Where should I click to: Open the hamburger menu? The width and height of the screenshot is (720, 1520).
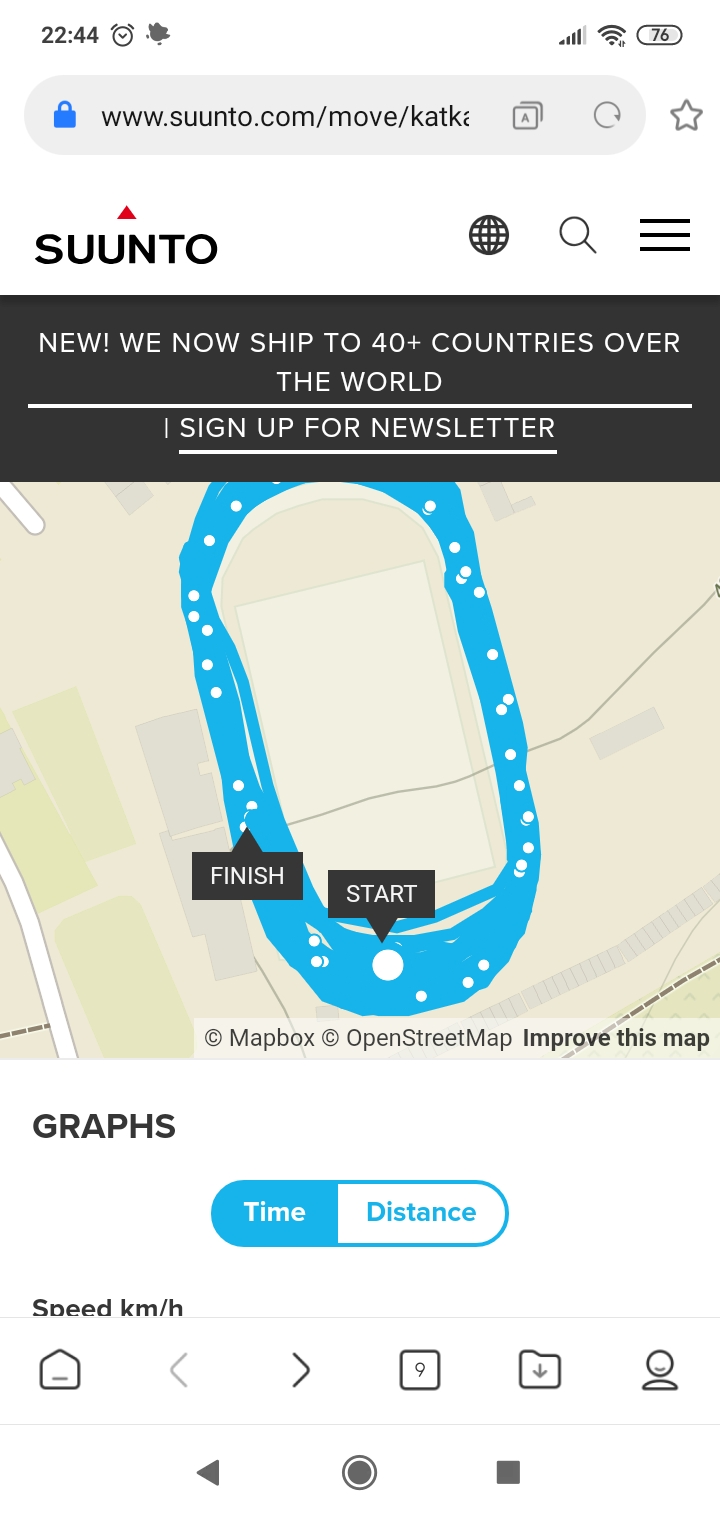[665, 235]
